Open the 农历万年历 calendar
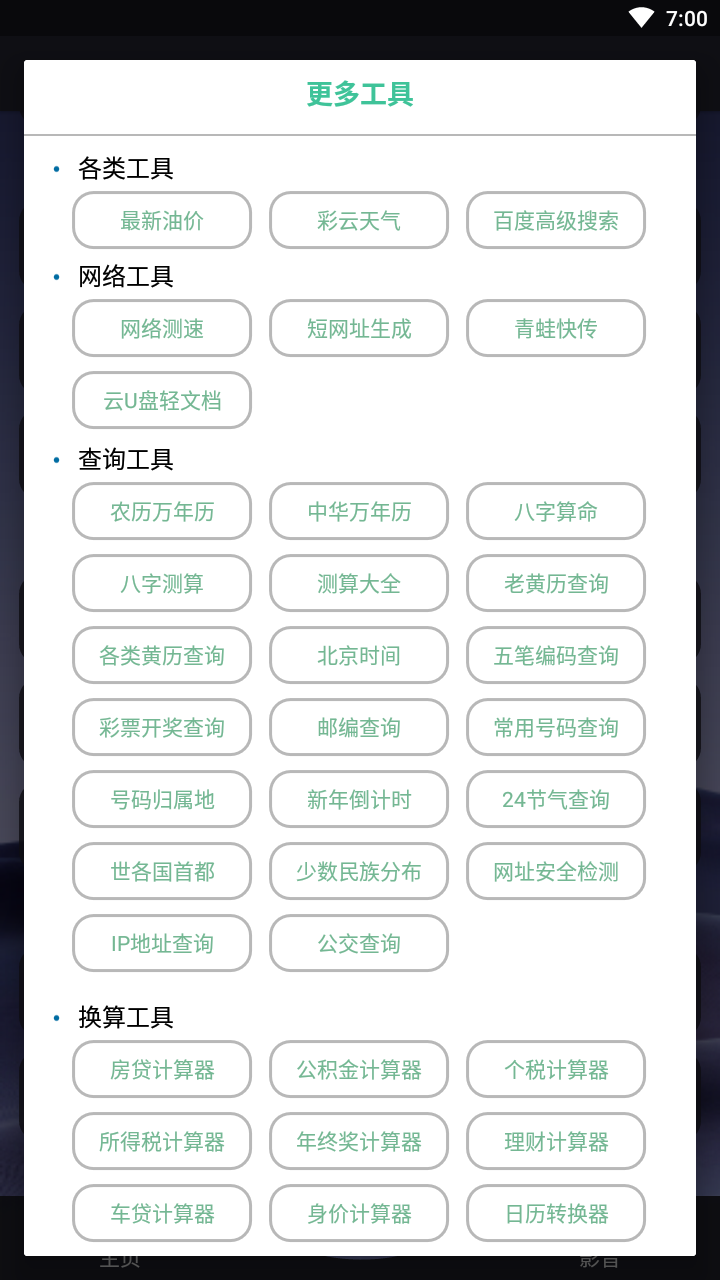 point(162,511)
